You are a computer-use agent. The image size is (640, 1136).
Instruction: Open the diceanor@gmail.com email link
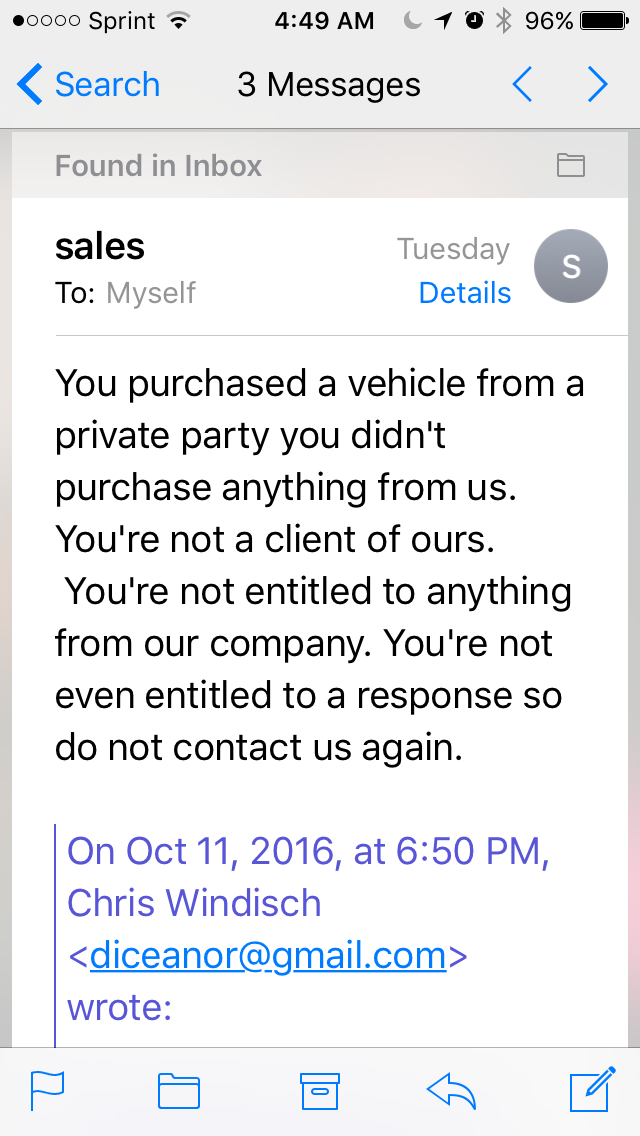[x=267, y=955]
